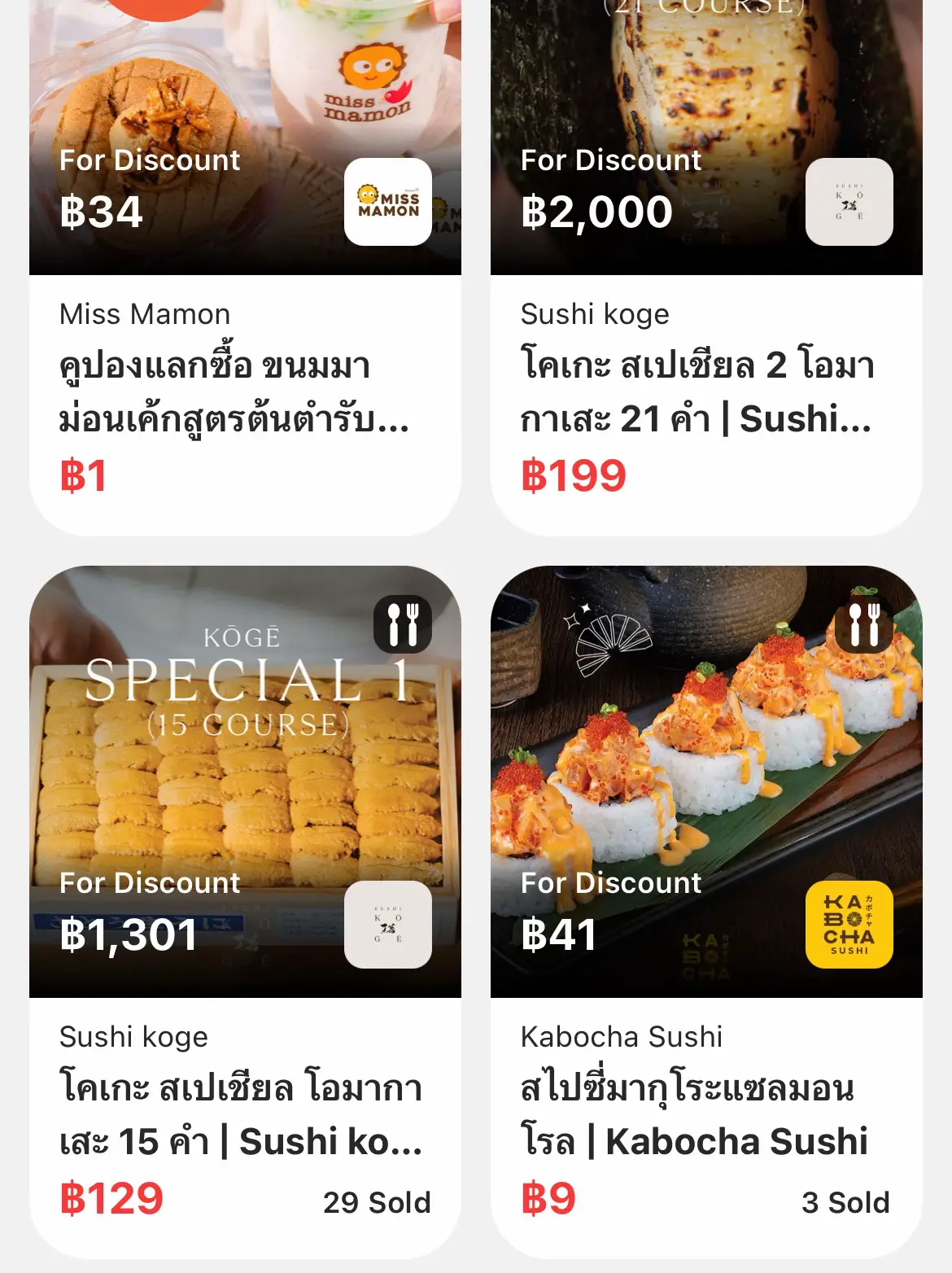Screen dimensions: 952x1273
Task: Click the Sushi Koge logo on the Special 1 card
Action: click(x=386, y=925)
